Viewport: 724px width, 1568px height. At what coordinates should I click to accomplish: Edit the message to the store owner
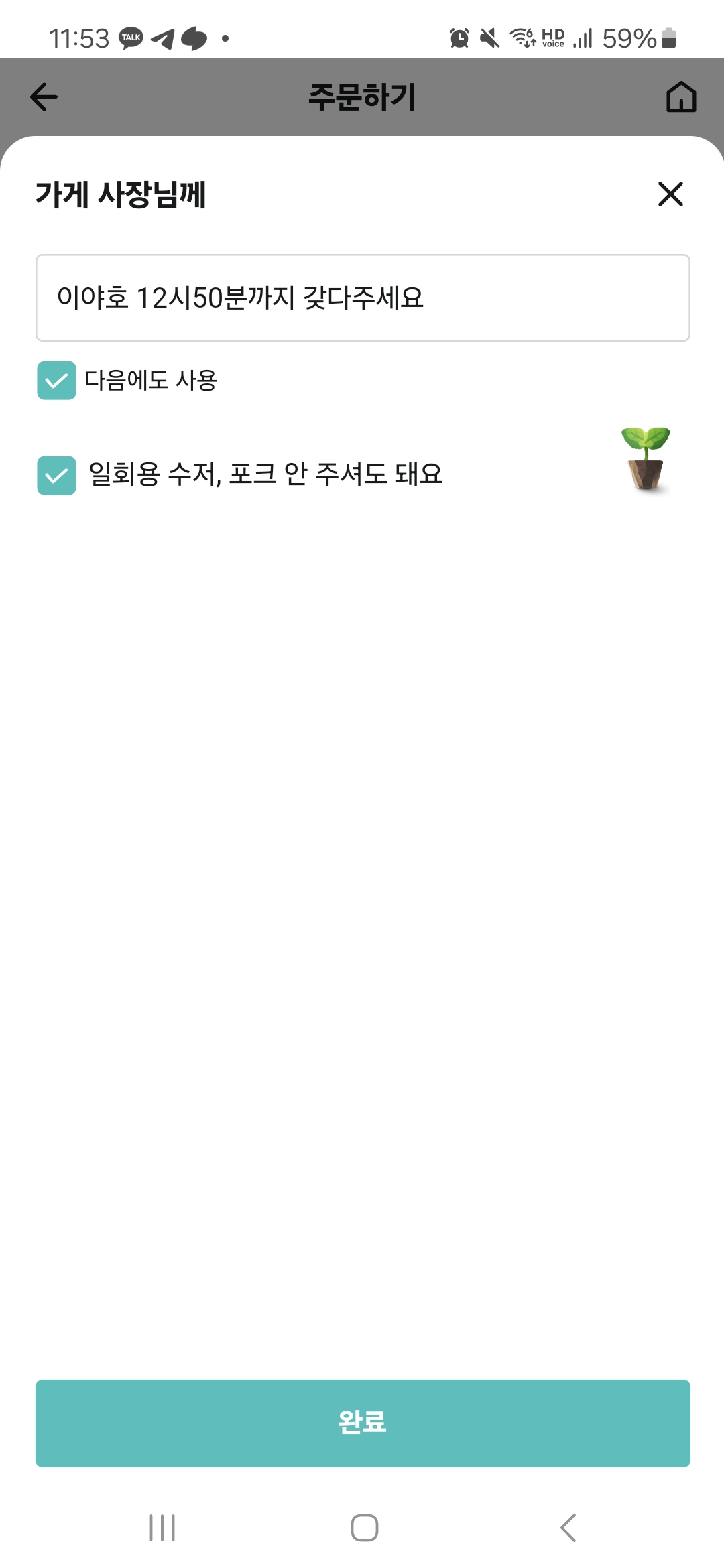[x=363, y=298]
